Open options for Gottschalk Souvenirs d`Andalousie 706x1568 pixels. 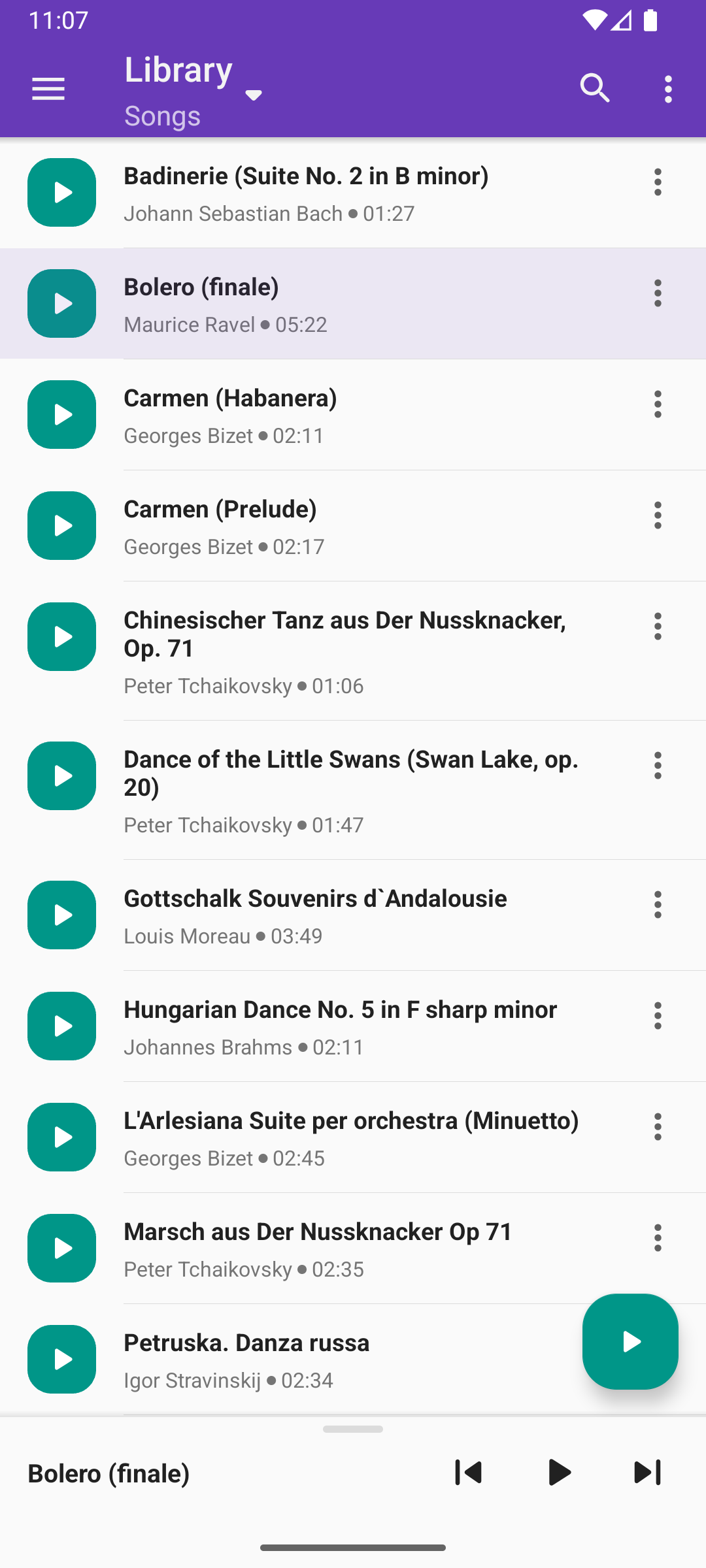(x=658, y=905)
